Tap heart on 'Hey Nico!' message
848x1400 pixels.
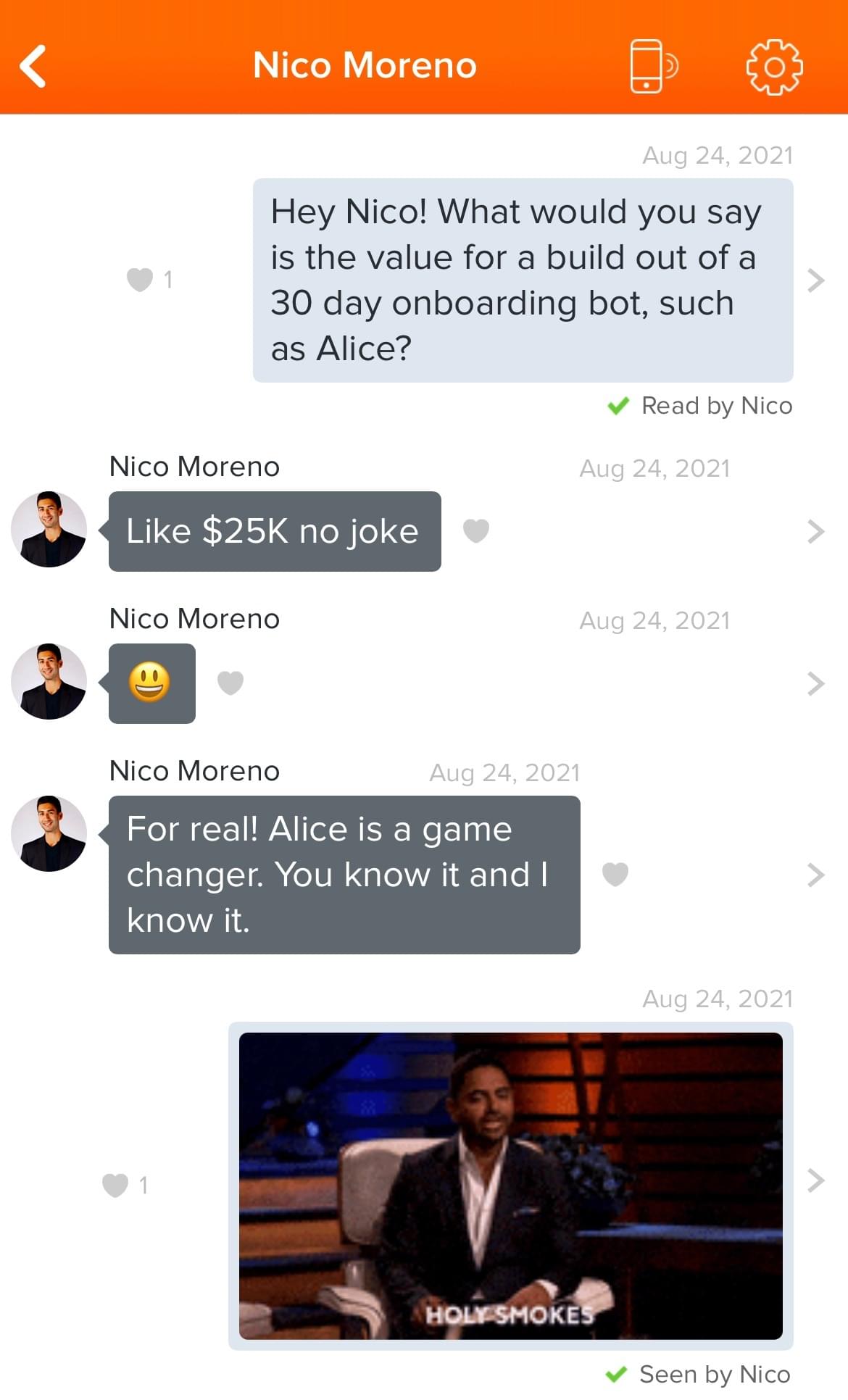[x=140, y=280]
